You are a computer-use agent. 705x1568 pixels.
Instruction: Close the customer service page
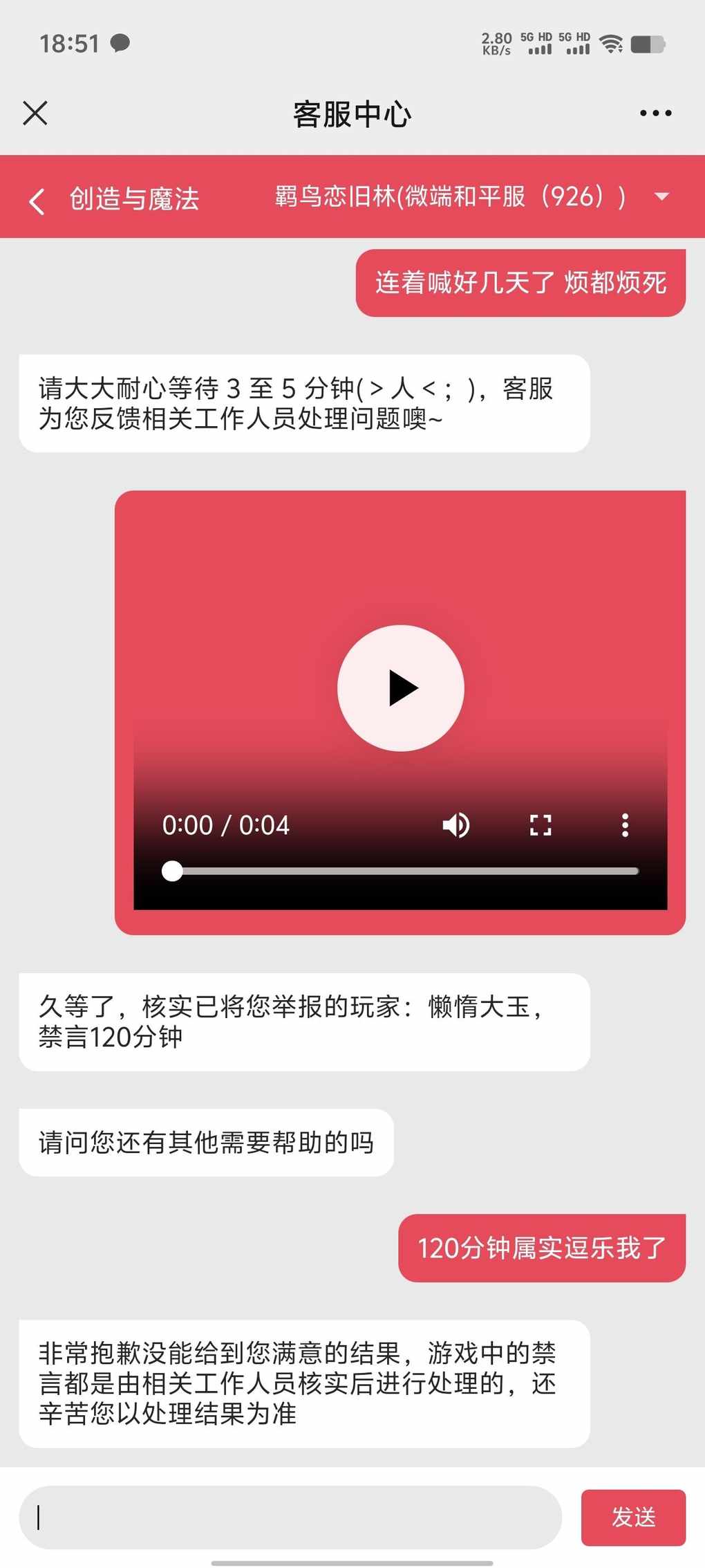[35, 113]
